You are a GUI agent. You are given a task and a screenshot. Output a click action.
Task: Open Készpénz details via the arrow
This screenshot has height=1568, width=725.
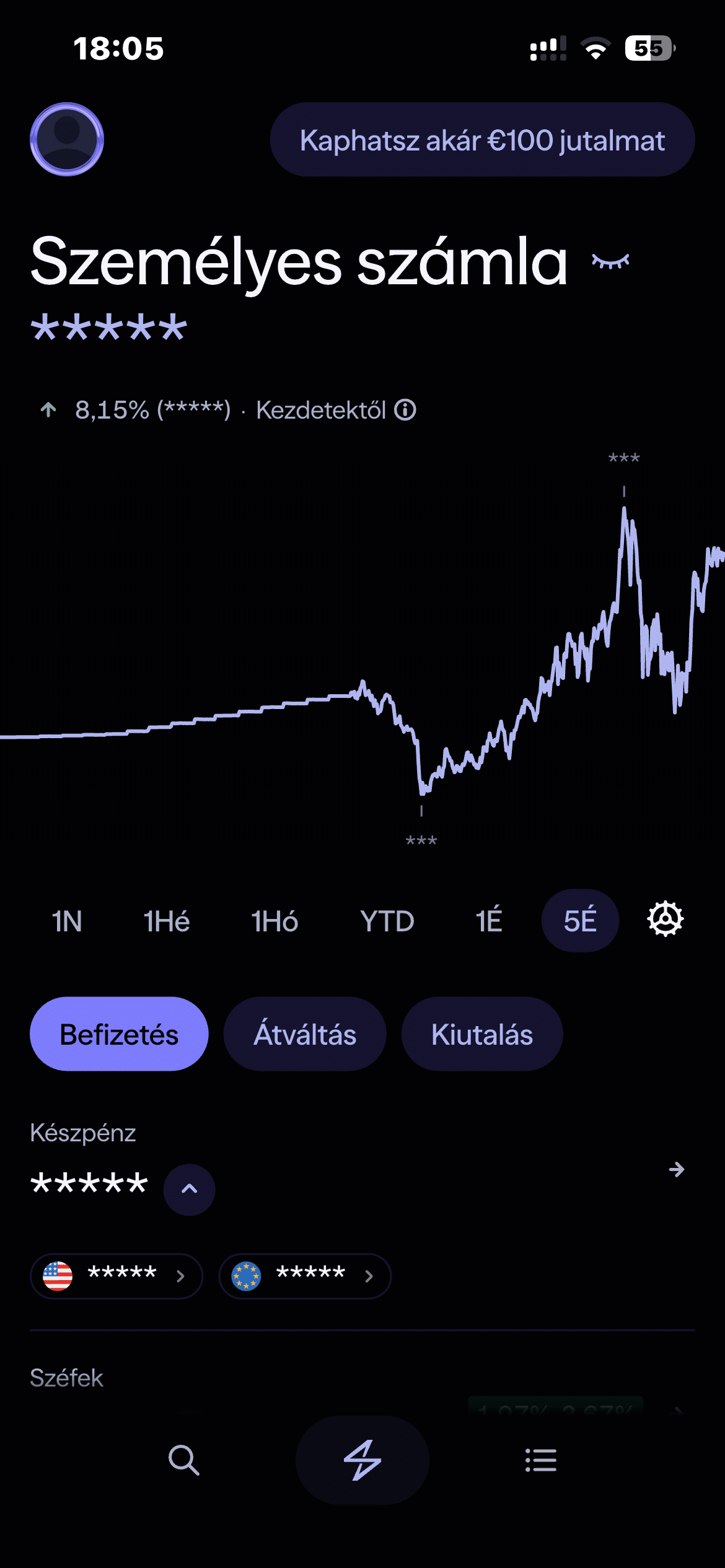click(677, 1169)
